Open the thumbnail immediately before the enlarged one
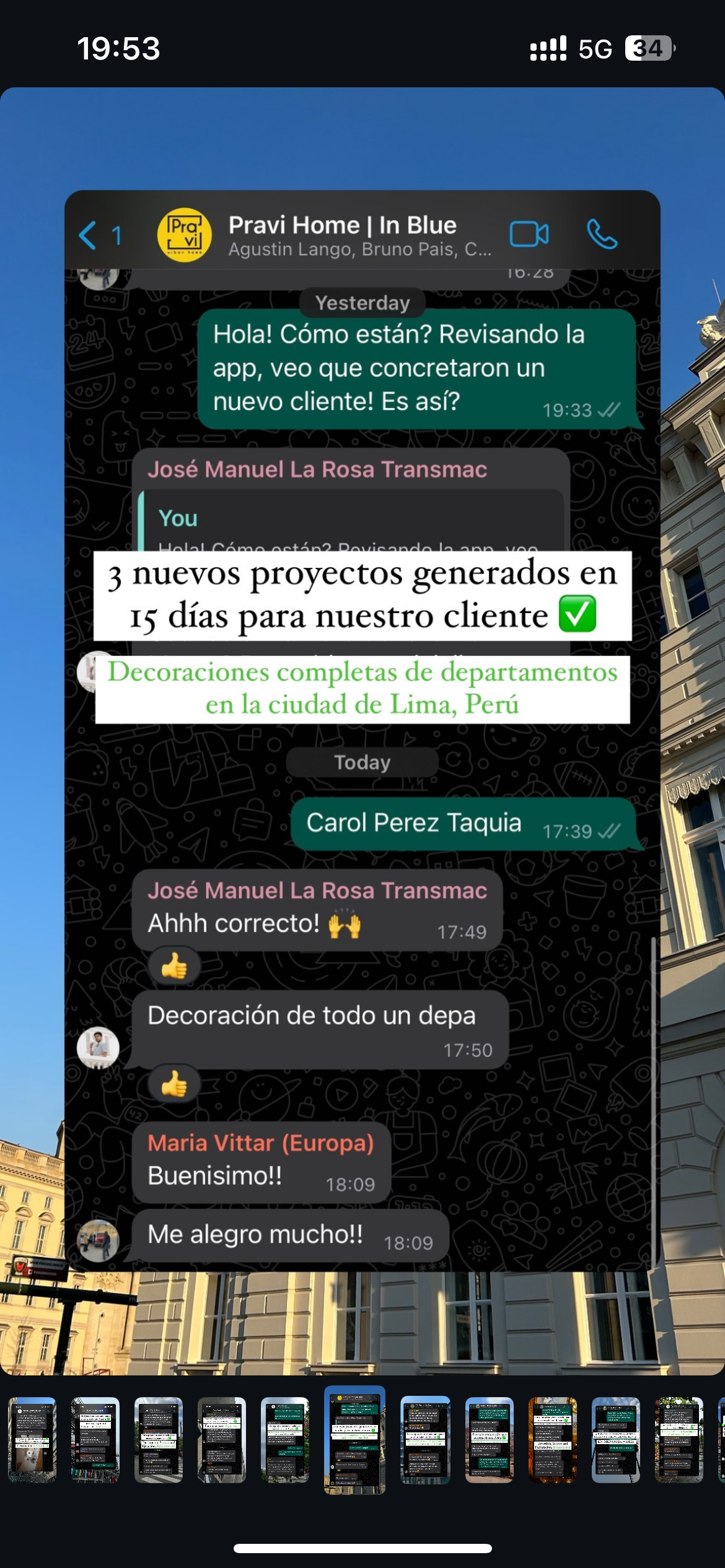The width and height of the screenshot is (725, 1568). click(285, 1440)
